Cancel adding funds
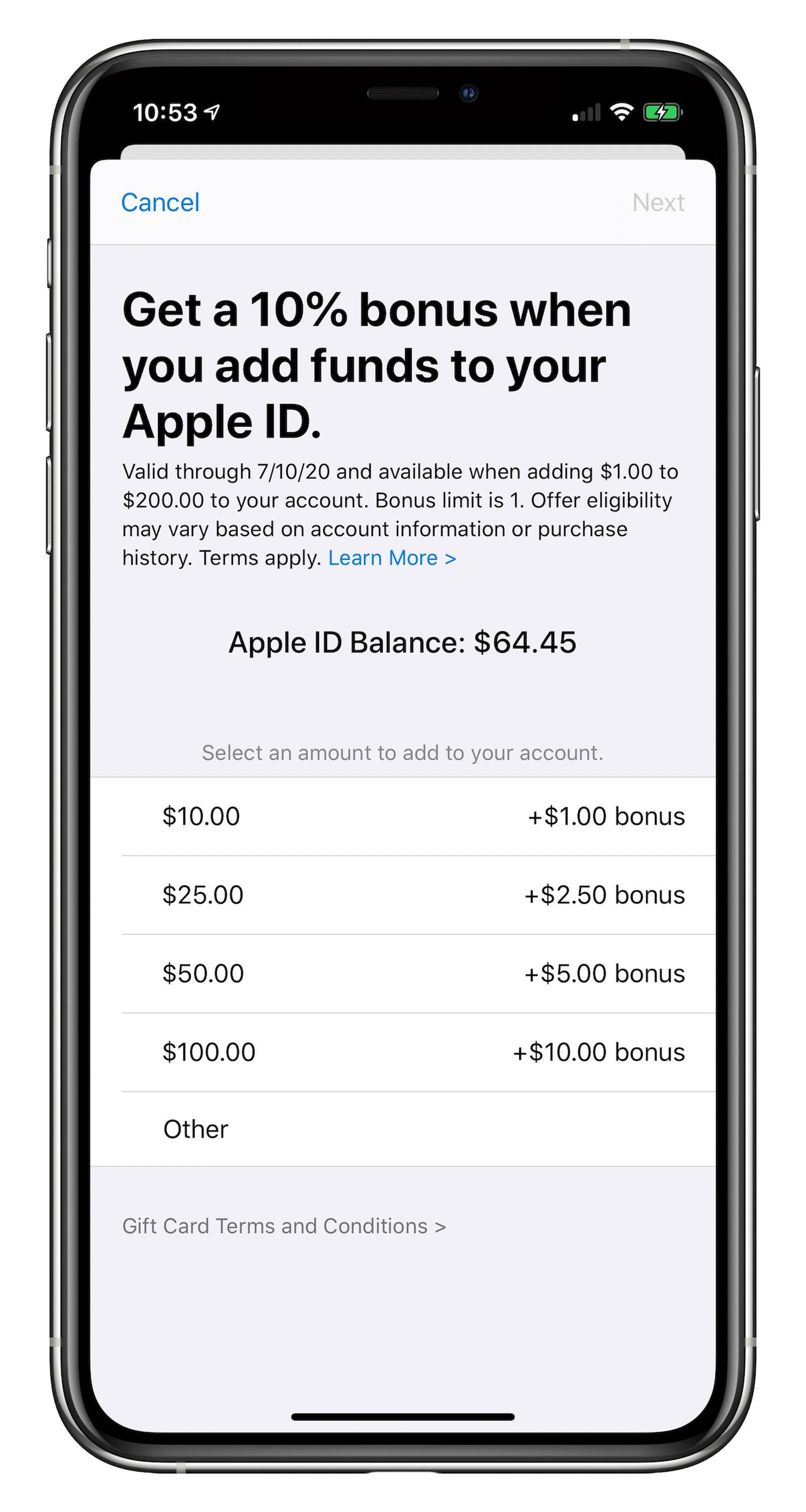The width and height of the screenshot is (806, 1512). (160, 203)
